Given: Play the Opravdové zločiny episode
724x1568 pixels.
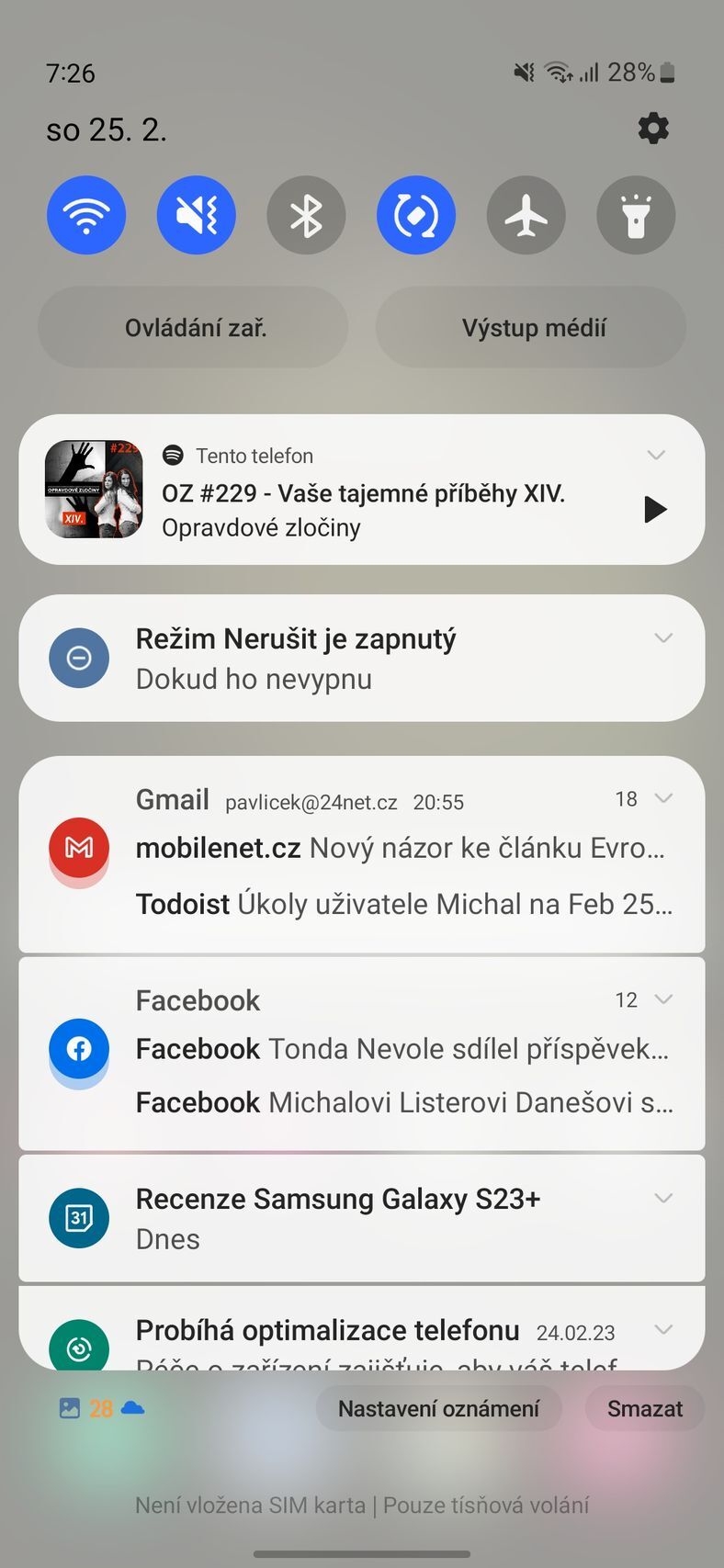Looking at the screenshot, I should click(x=655, y=509).
